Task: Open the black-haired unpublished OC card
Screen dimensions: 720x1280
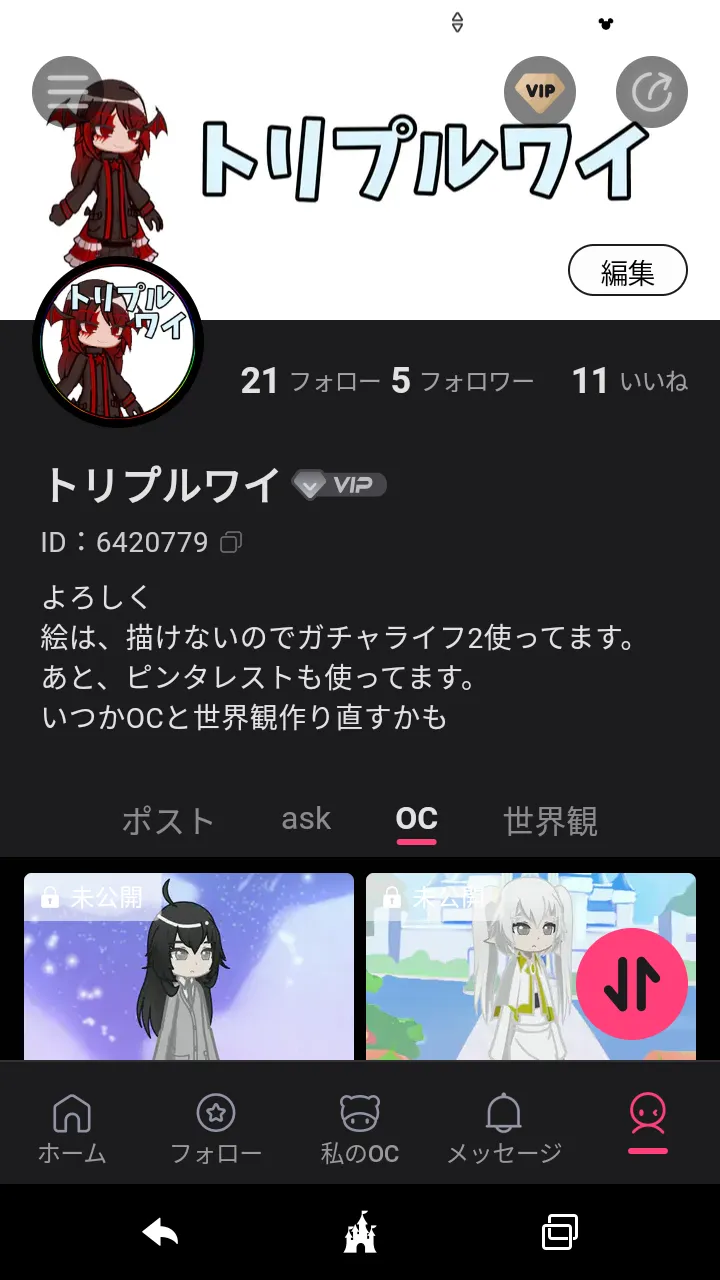Action: click(189, 967)
